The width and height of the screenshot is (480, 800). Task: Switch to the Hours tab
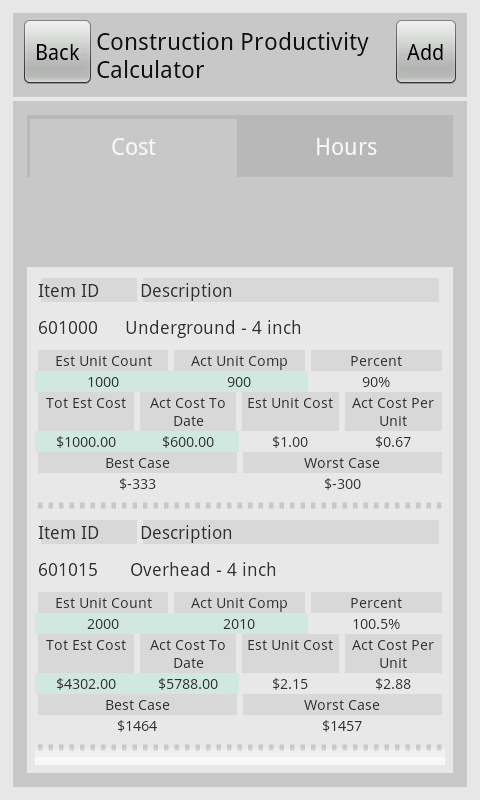click(x=345, y=147)
